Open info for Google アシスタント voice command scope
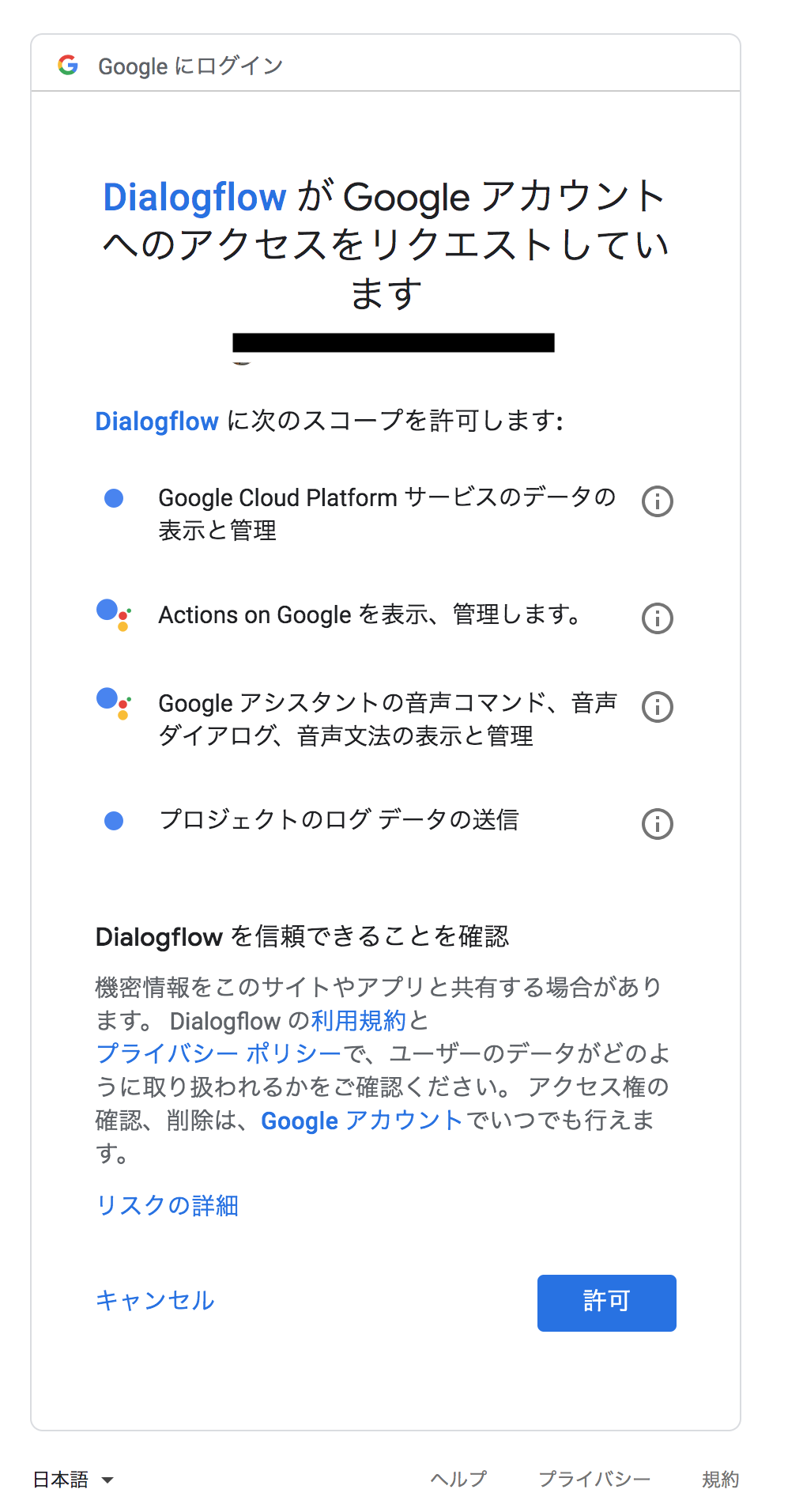The width and height of the screenshot is (803, 1512). (657, 706)
